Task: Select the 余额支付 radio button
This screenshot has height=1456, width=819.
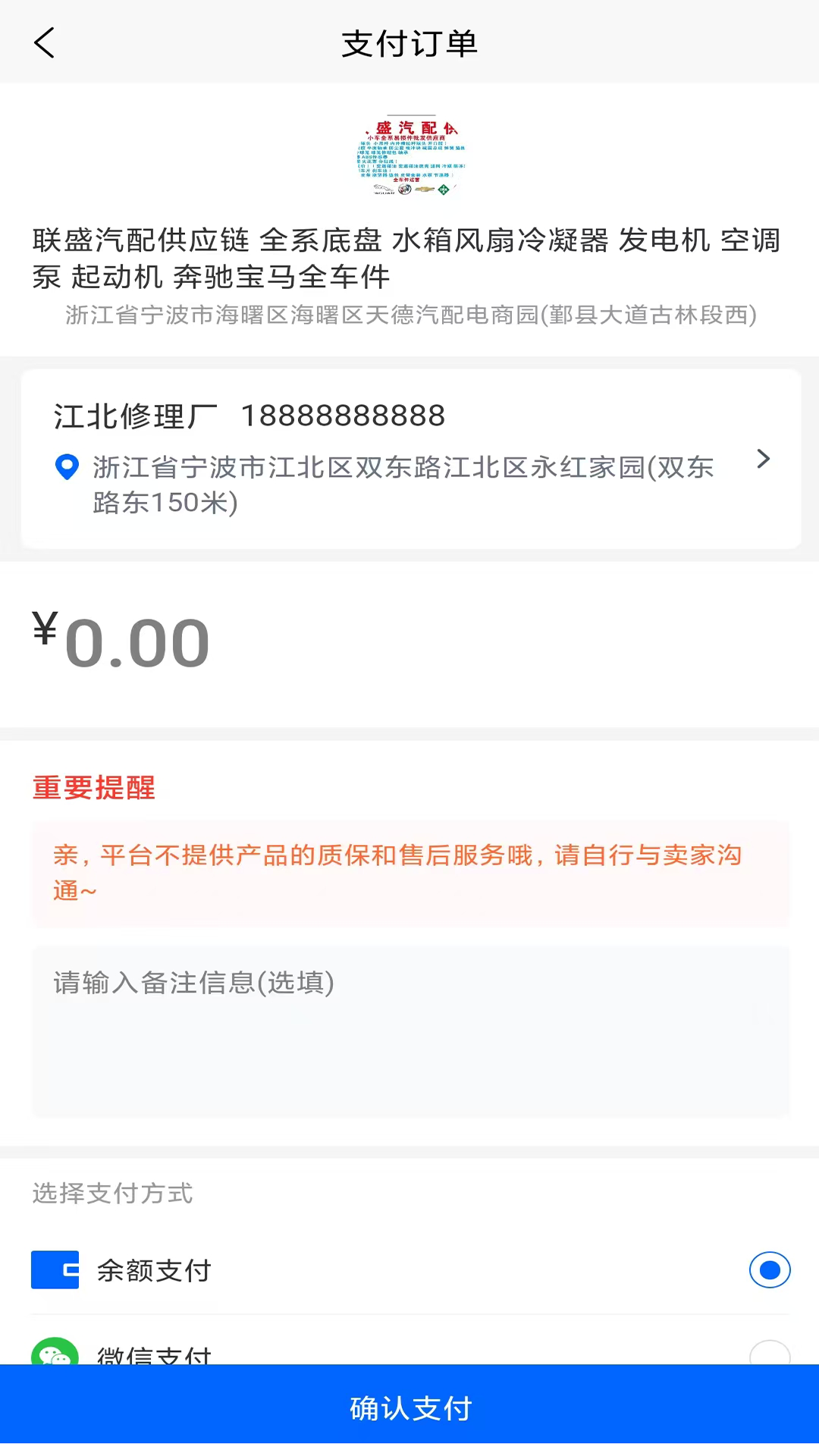Action: tap(770, 1270)
